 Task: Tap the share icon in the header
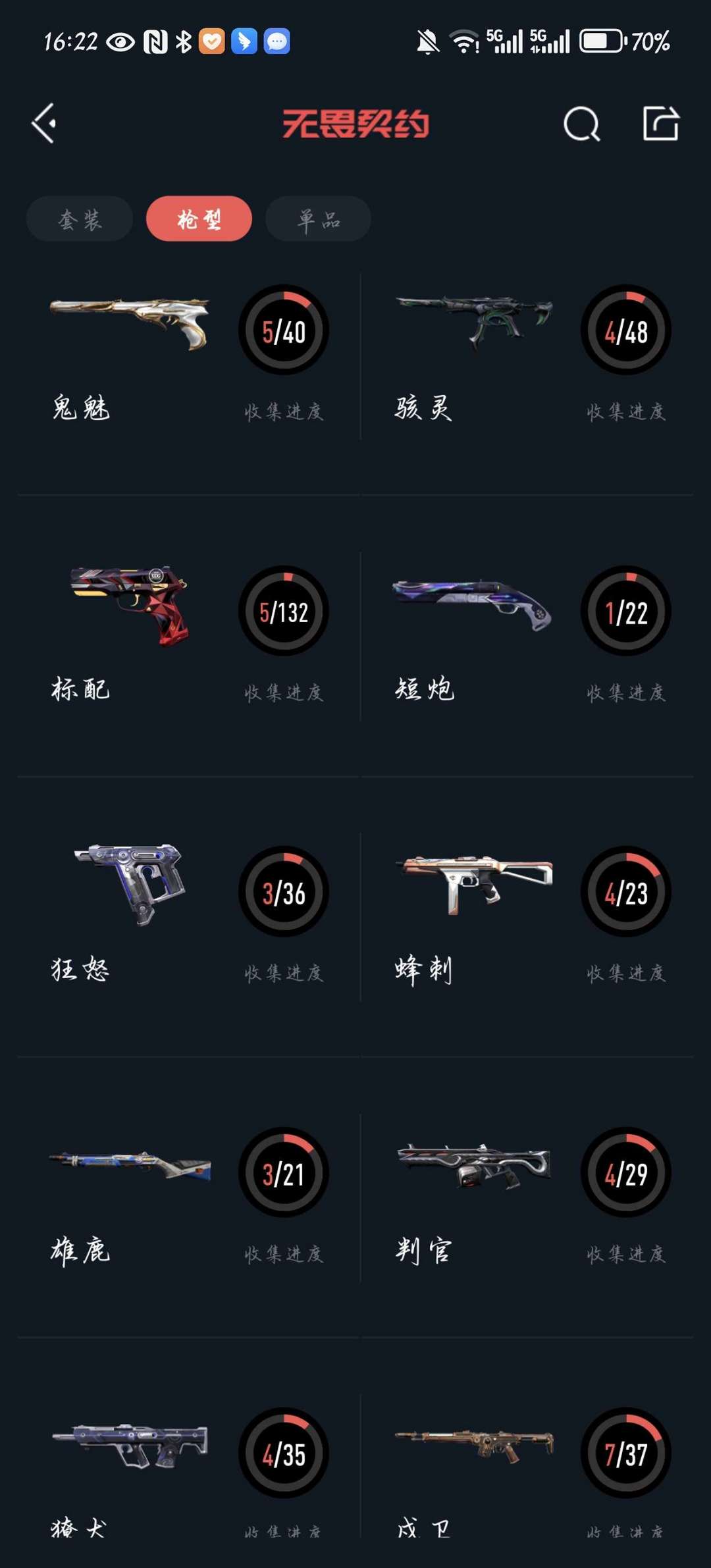pos(660,123)
